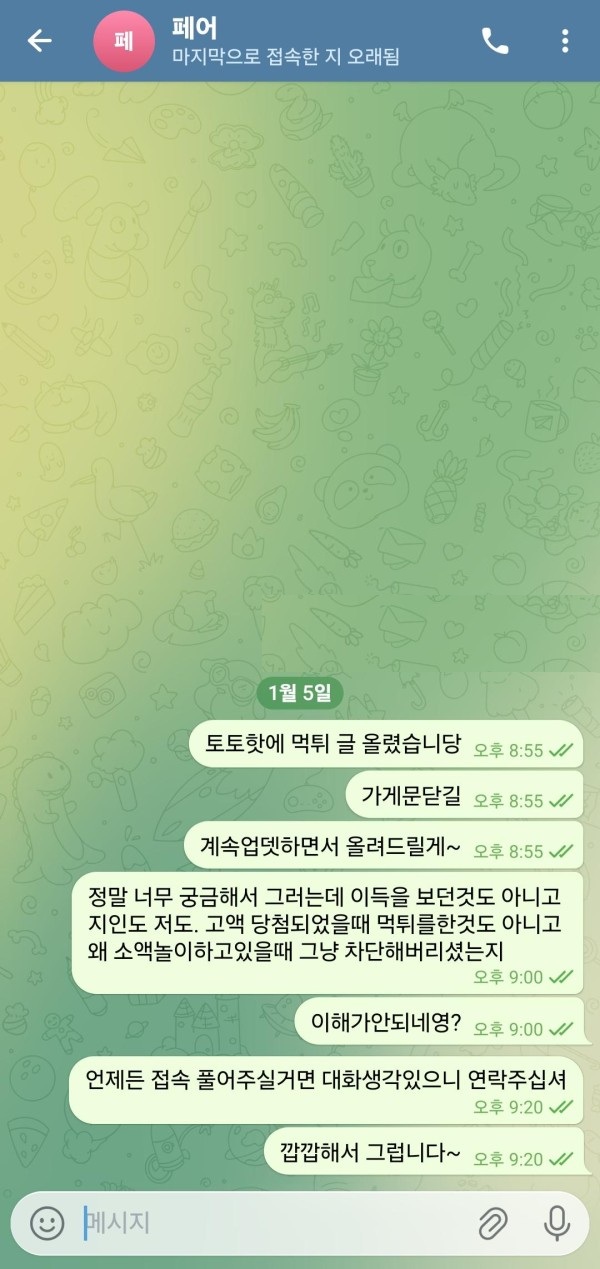Start a voice call with 페어
This screenshot has height=1269, width=600.
pyautogui.click(x=494, y=41)
